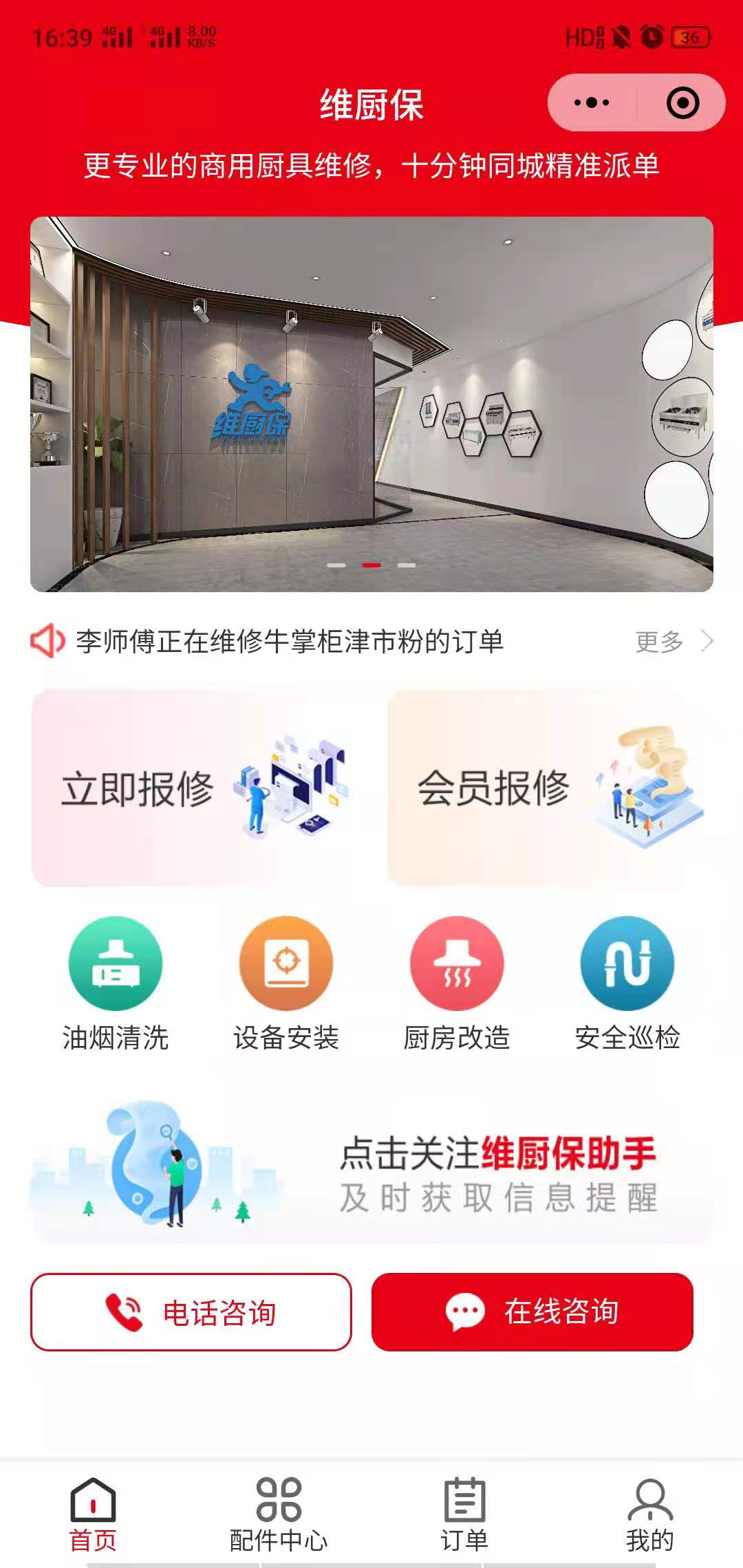Tap the 电话咨询 button
This screenshot has height=1568, width=743.
pos(191,1312)
